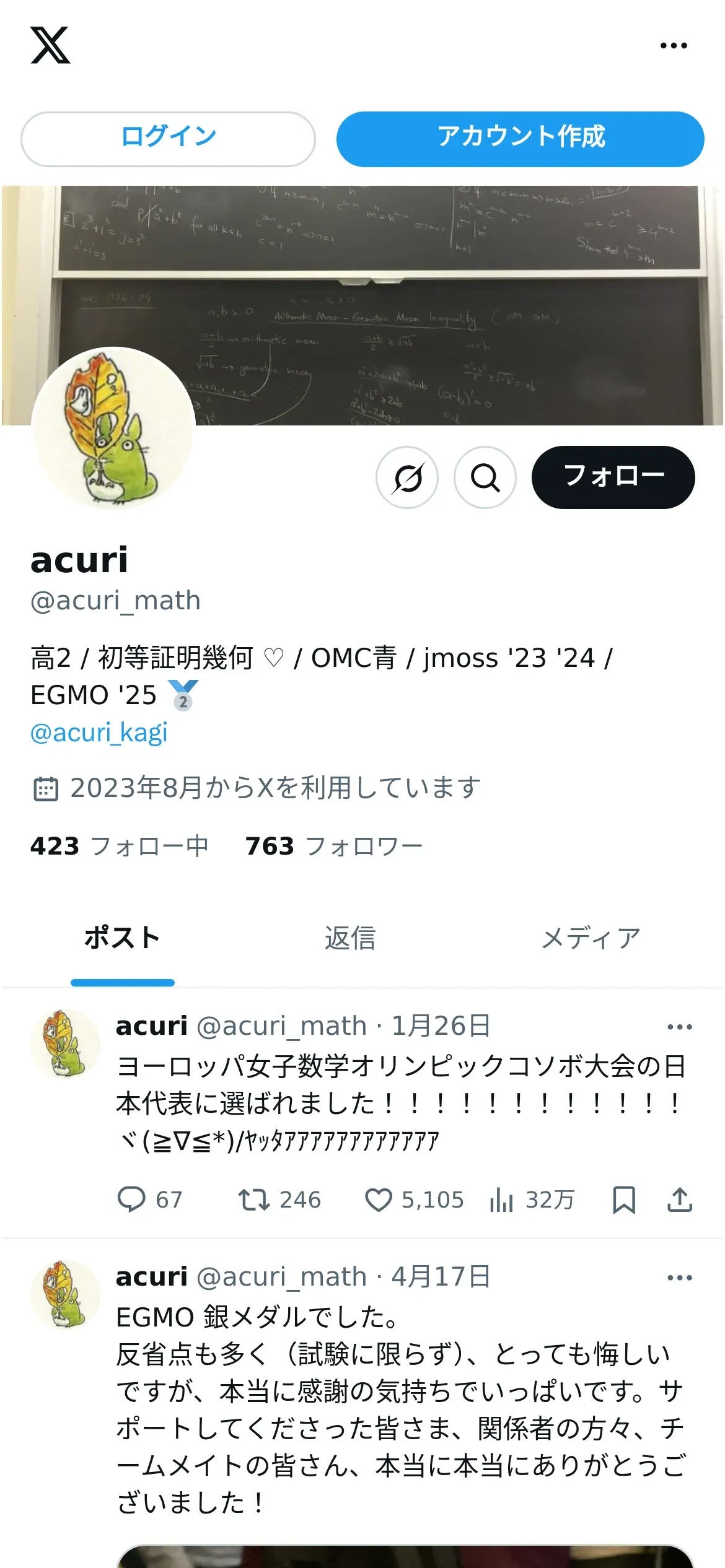725x1568 pixels.
Task: Like the 1月26日 post
Action: click(x=414, y=1200)
